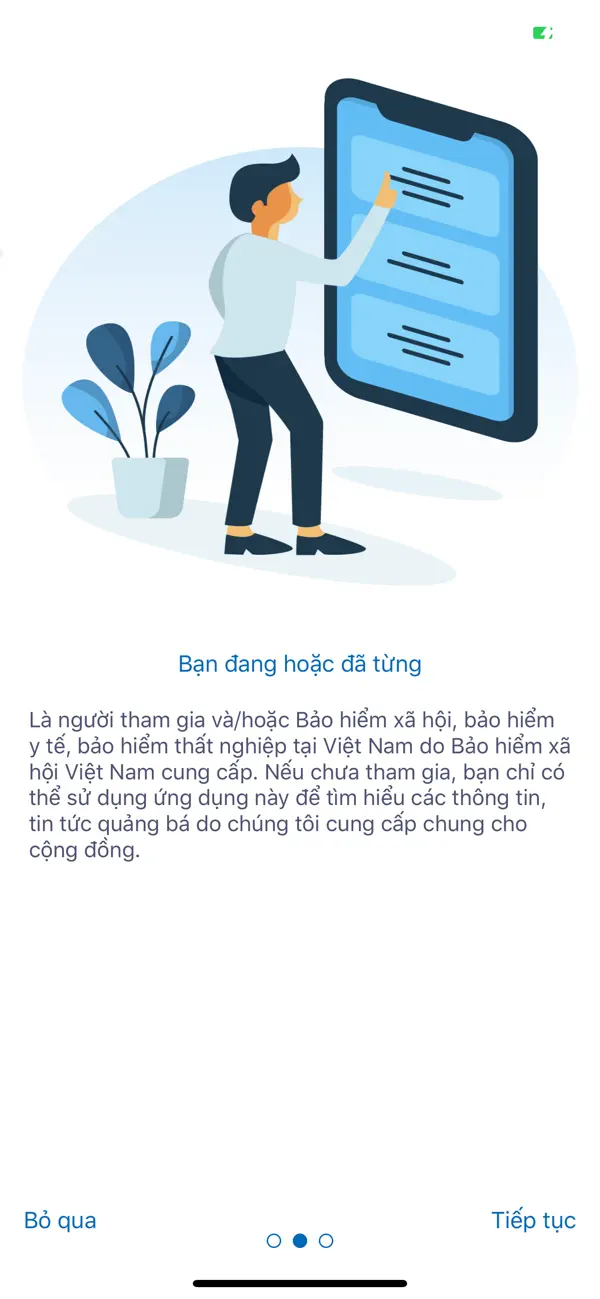Continue with Tiếp tục button
This screenshot has height=1299, width=600.
[x=533, y=1220]
